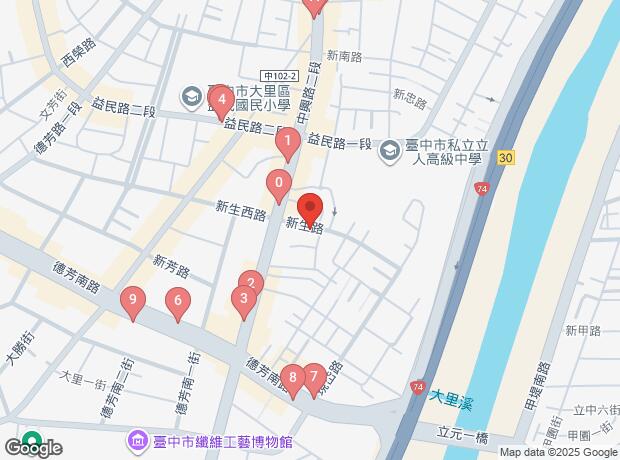Image resolution: width=620 pixels, height=460 pixels.
Task: Choose the marker labeled 6
Action: coord(177,300)
